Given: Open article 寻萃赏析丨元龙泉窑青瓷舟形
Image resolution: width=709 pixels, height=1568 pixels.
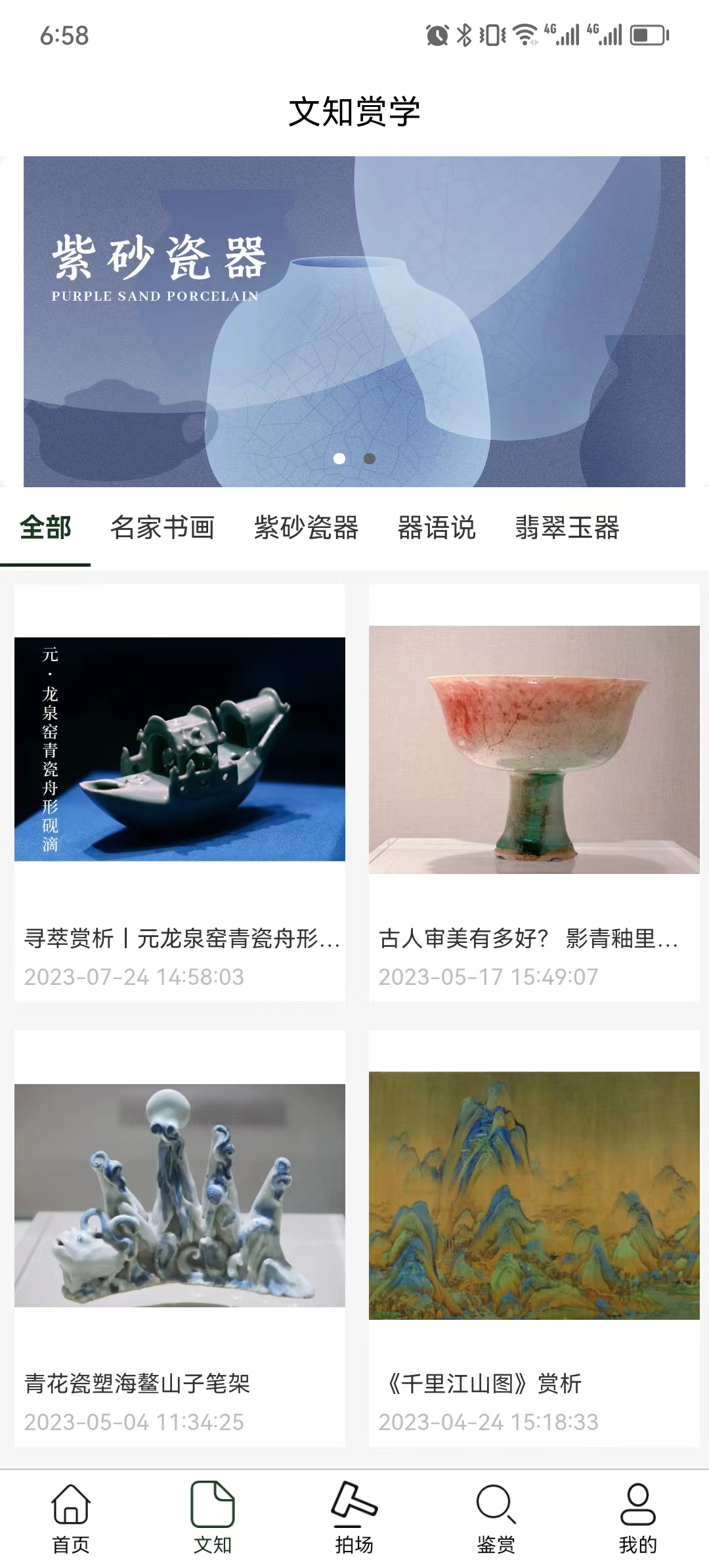Looking at the screenshot, I should pyautogui.click(x=180, y=793).
